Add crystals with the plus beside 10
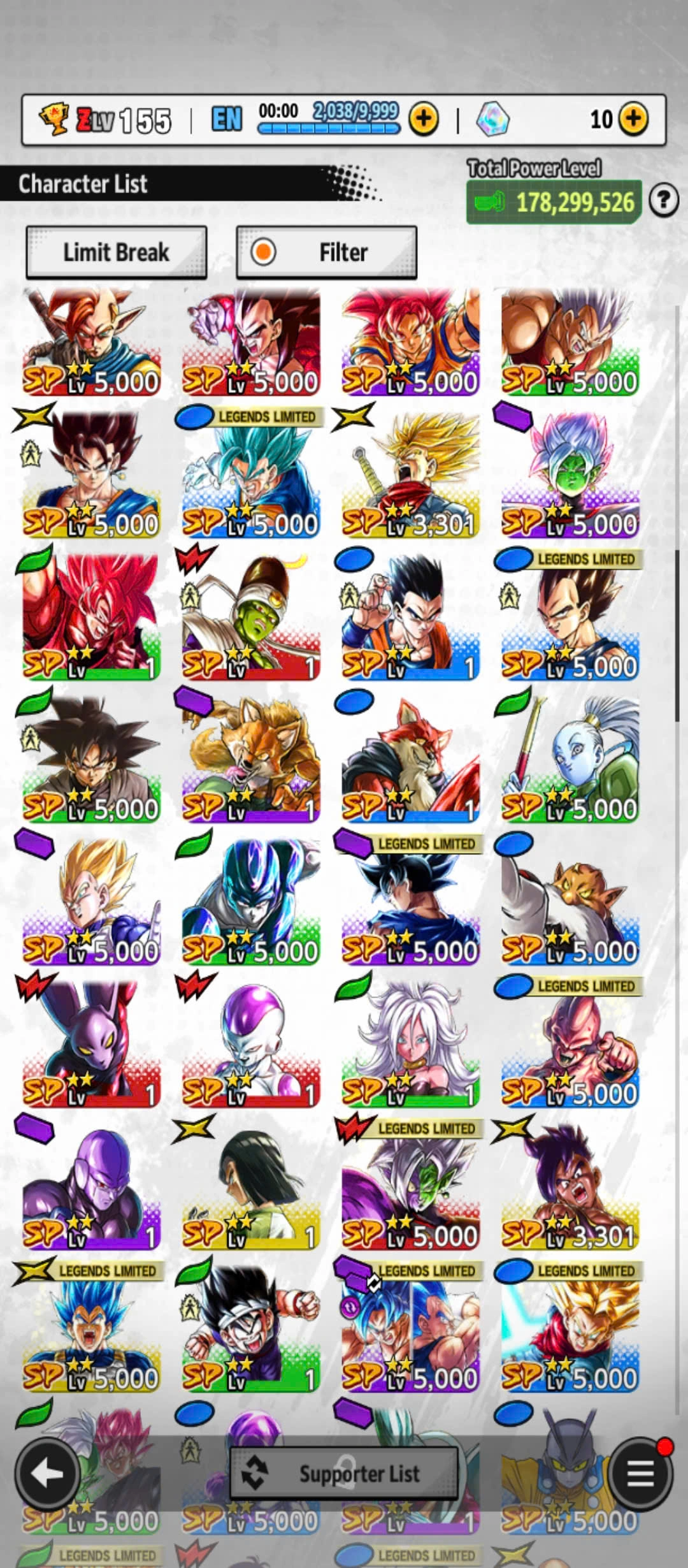Image resolution: width=688 pixels, height=1568 pixels. tap(633, 119)
